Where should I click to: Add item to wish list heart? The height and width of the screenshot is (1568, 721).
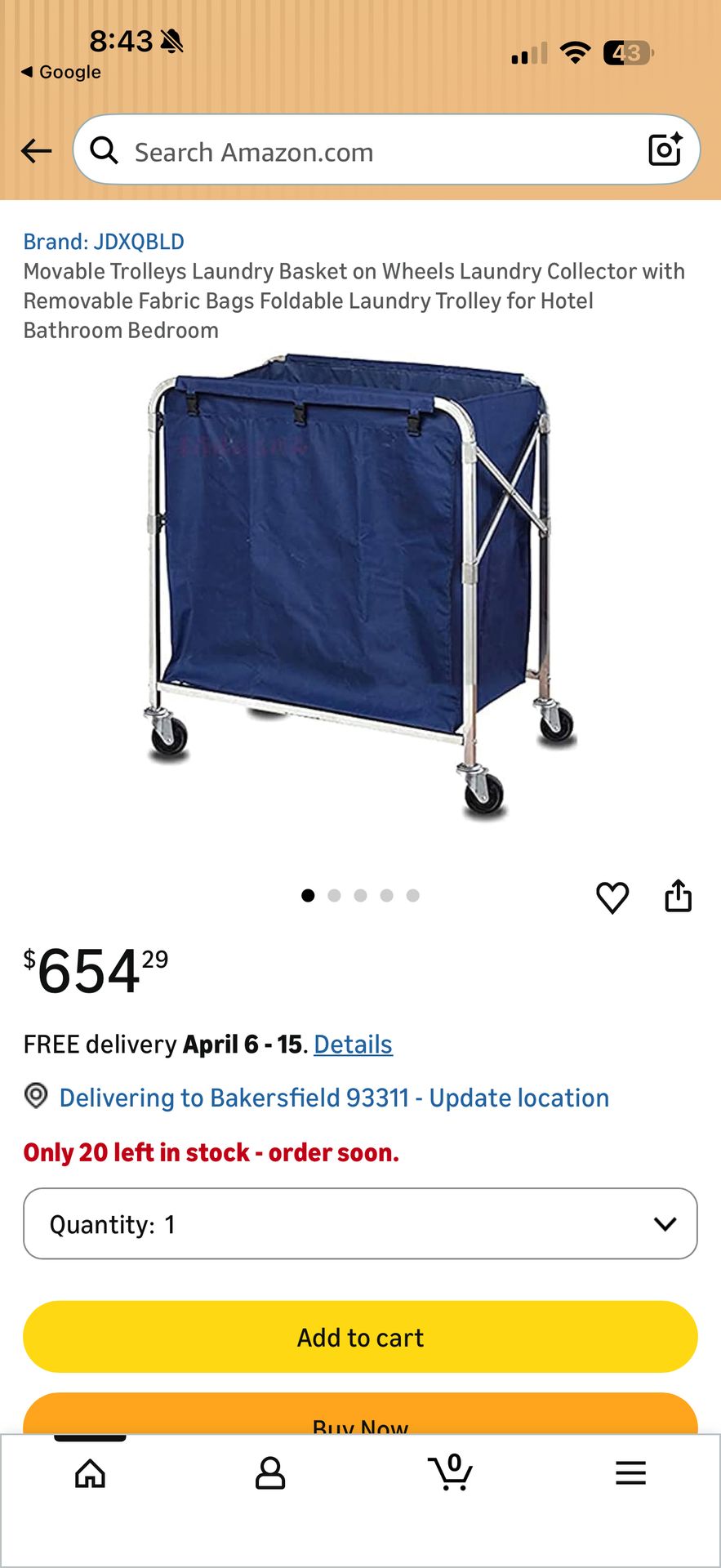612,898
